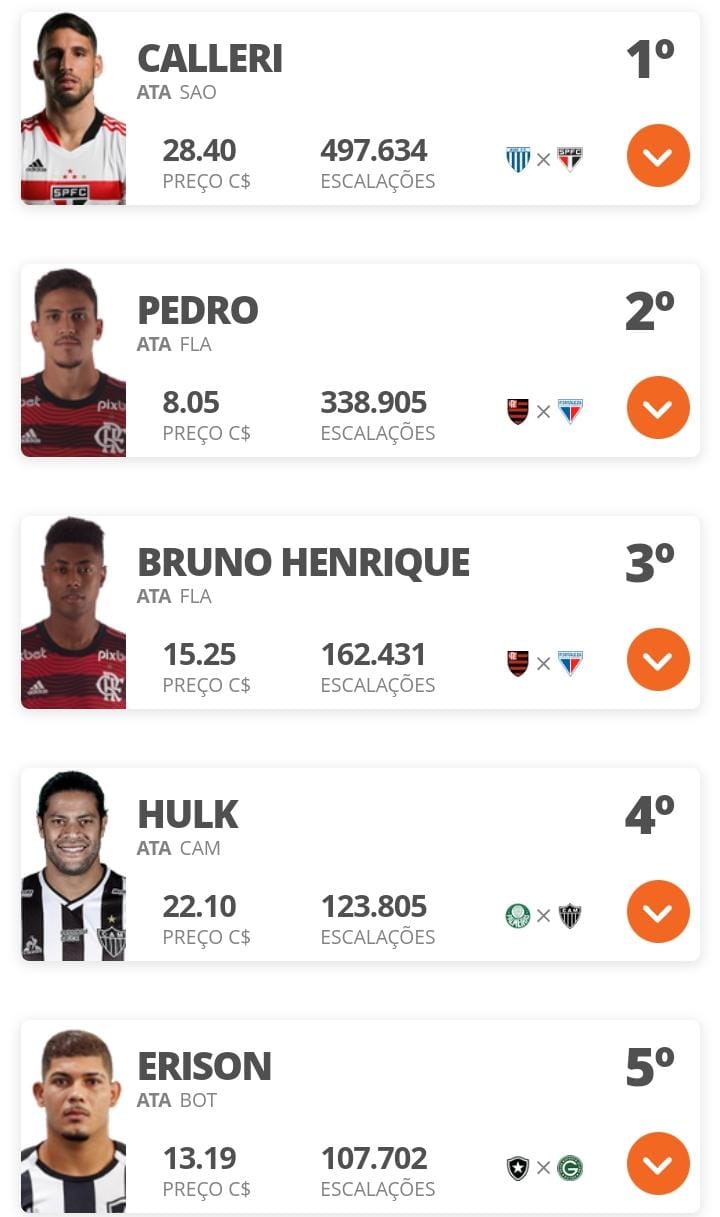Viewport: 720px width, 1217px height.
Task: Open Pedro's player card
Action: (x=198, y=311)
